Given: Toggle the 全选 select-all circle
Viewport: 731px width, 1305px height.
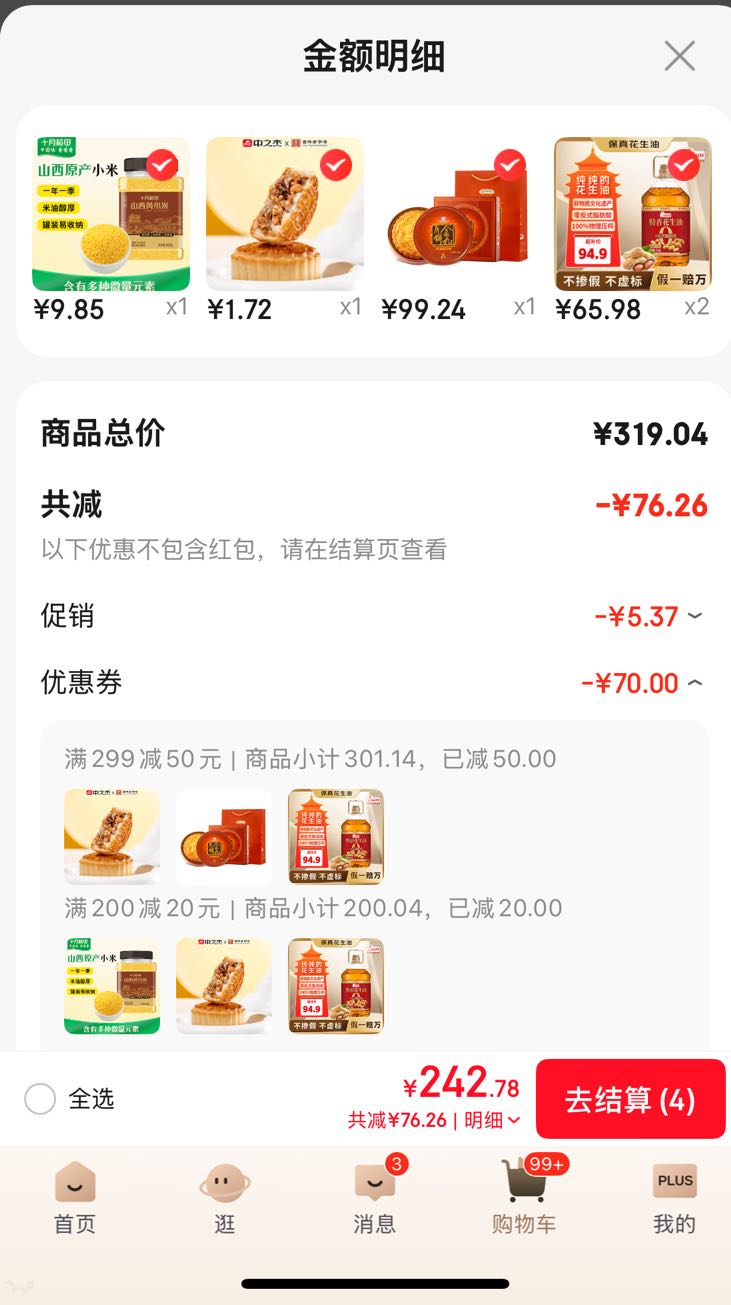Looking at the screenshot, I should [40, 1099].
